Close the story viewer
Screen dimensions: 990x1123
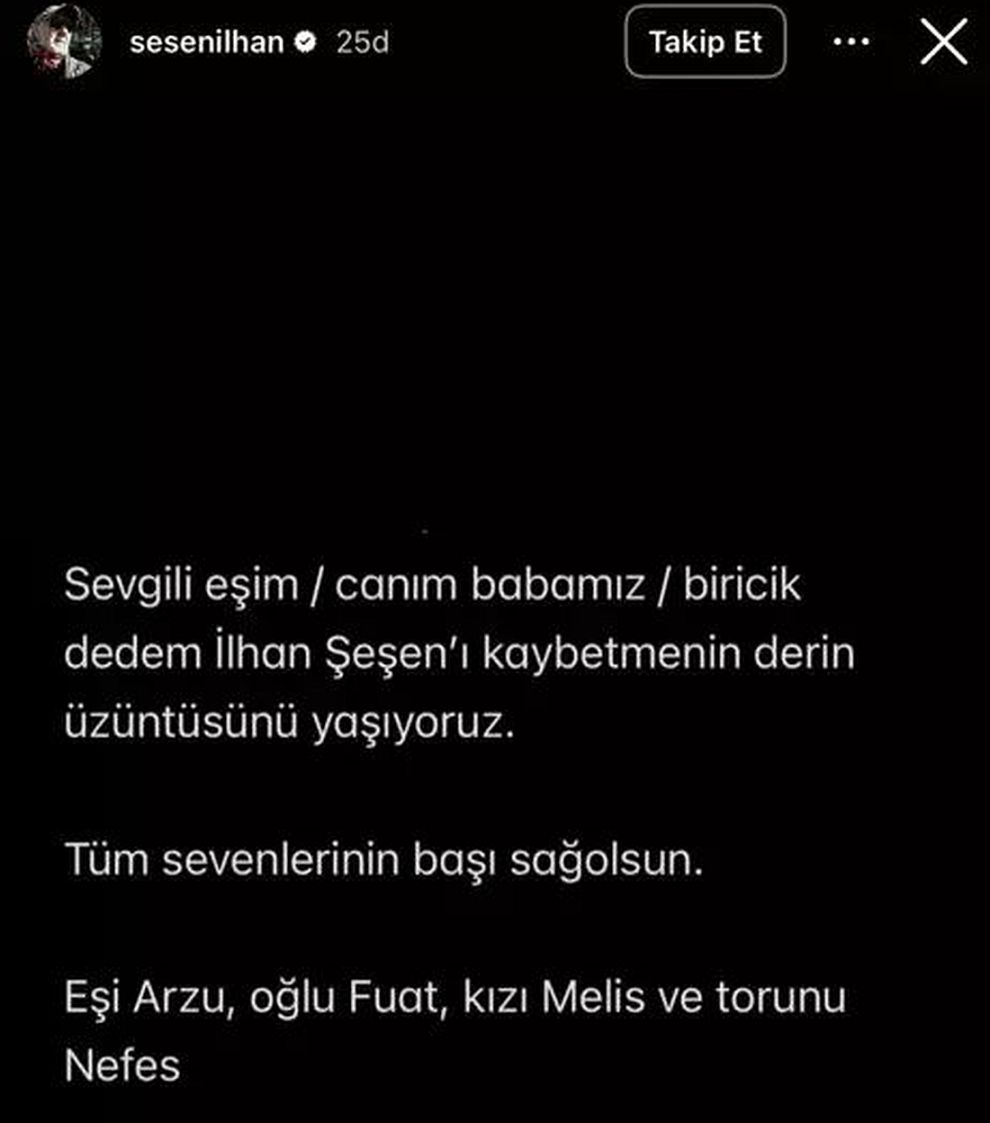point(943,43)
